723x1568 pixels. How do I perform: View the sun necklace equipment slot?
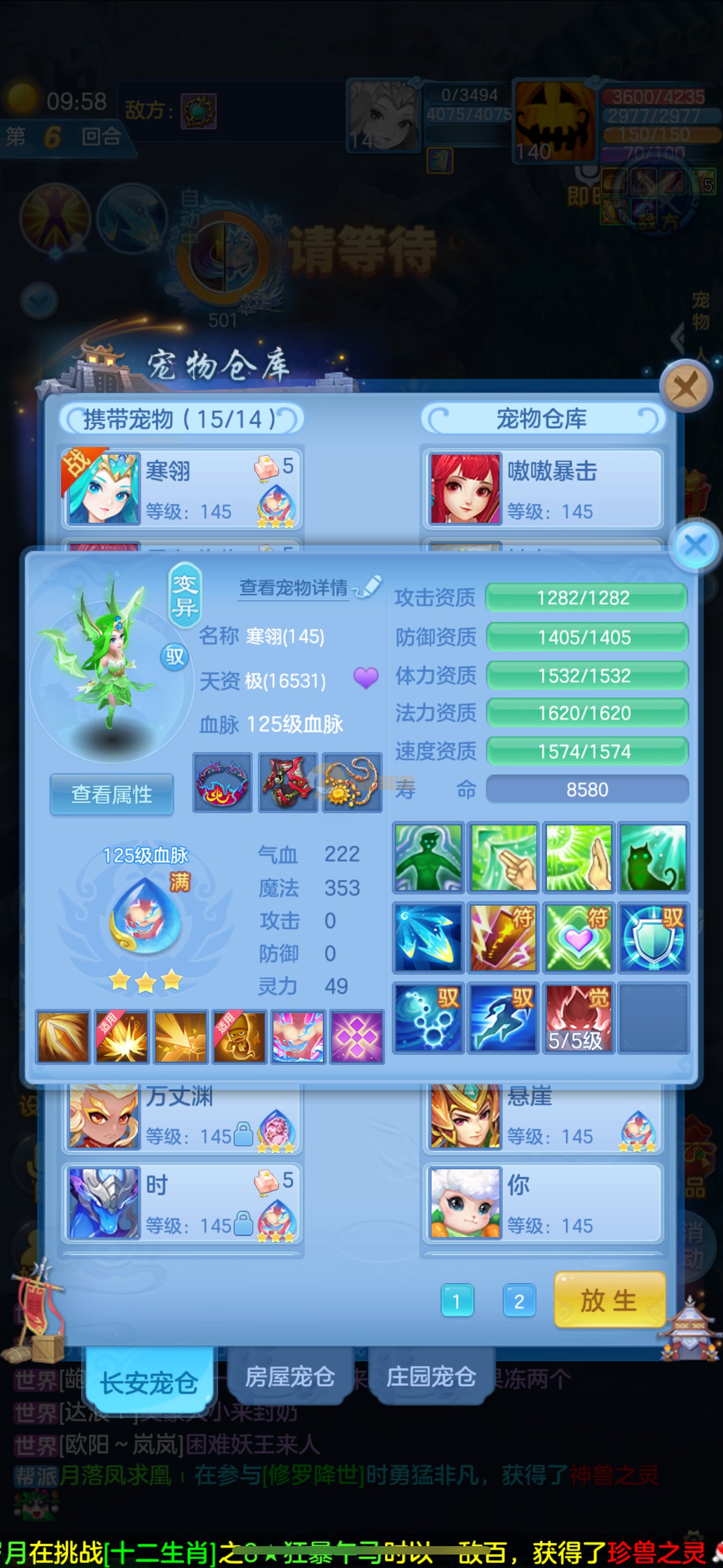[x=353, y=782]
